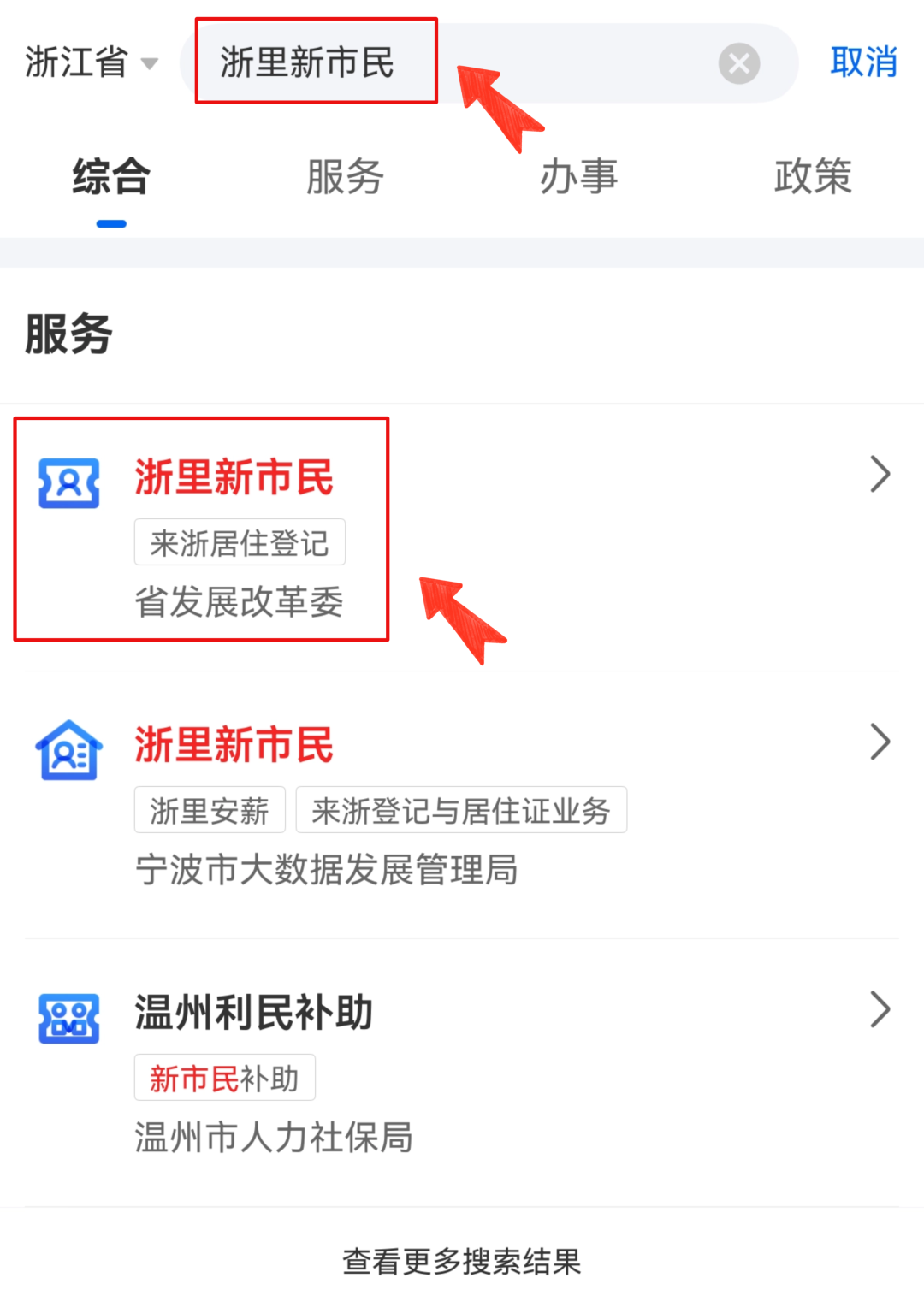Select the 浙里安薪 tag
Viewport: 924px width, 1313px height.
pos(210,810)
